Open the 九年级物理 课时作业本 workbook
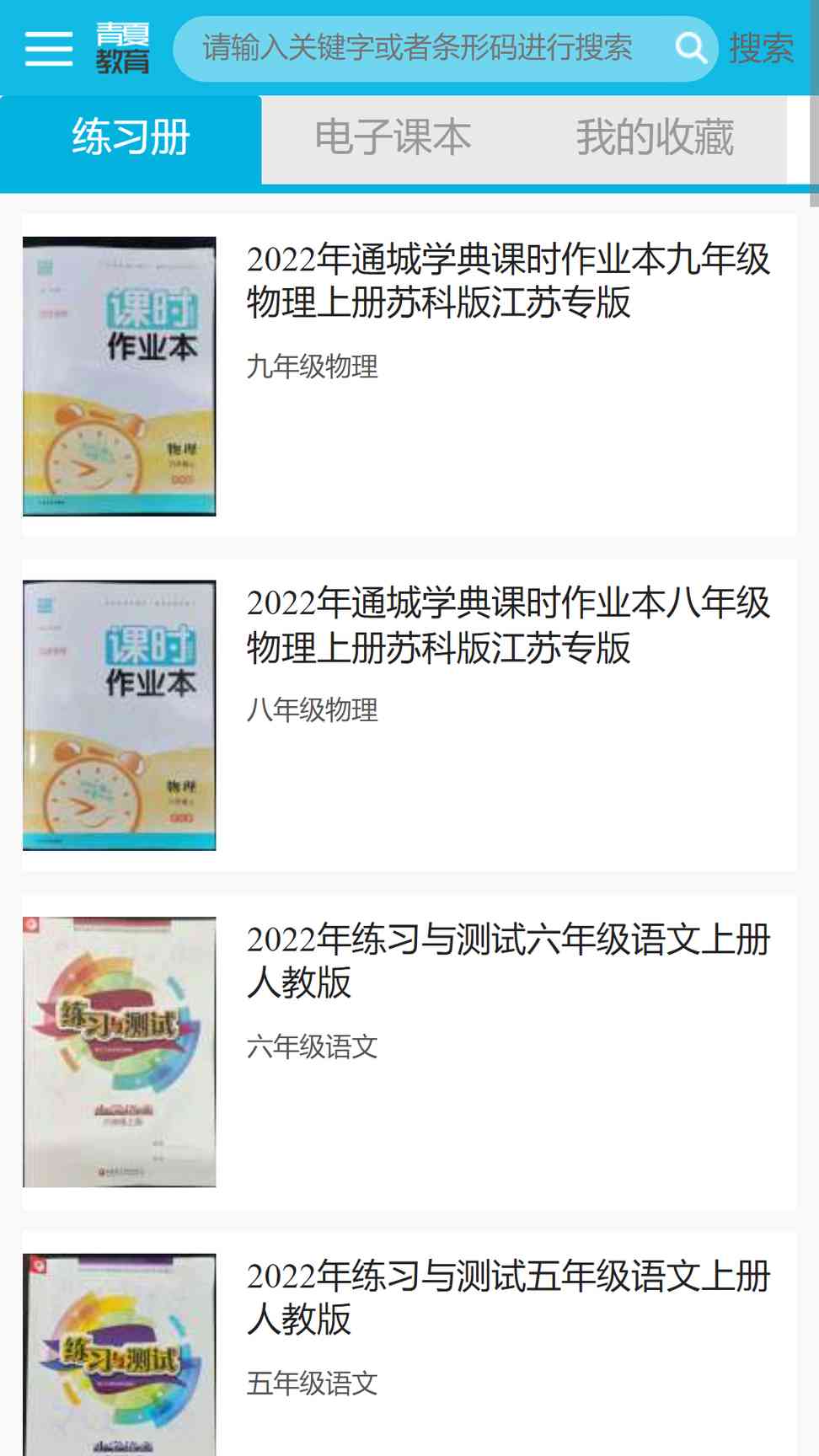Image resolution: width=819 pixels, height=1456 pixels. (409, 376)
